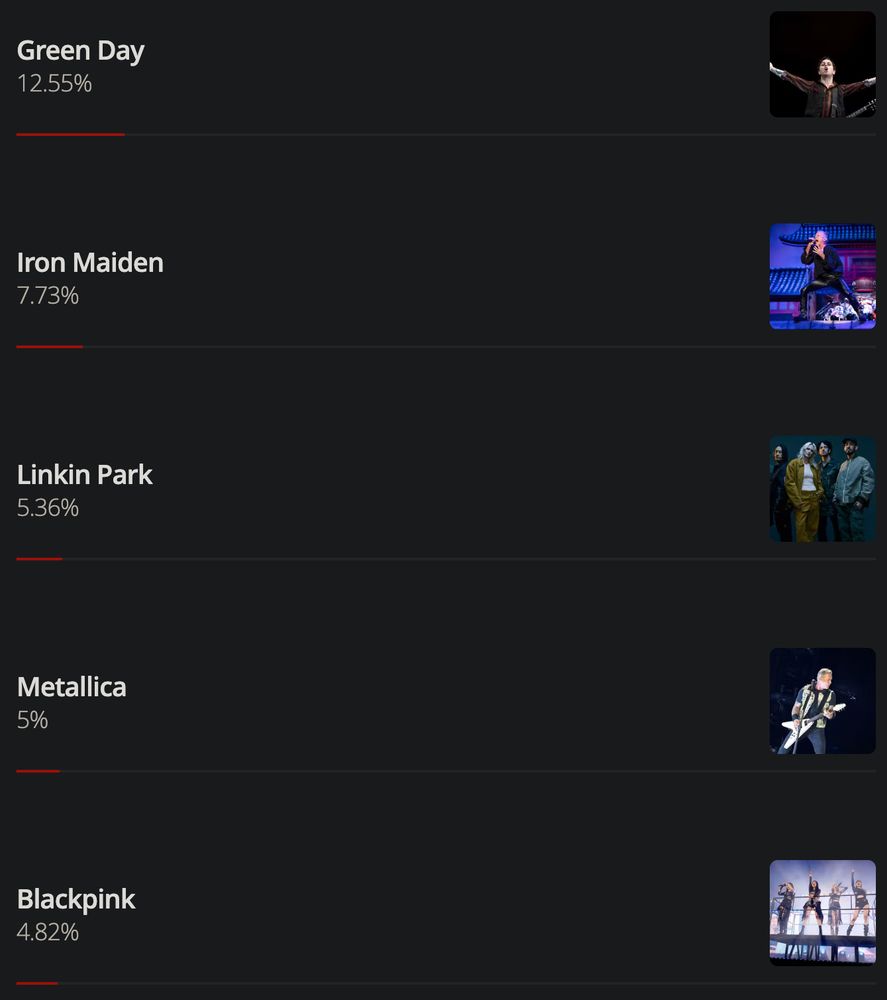887x1000 pixels.
Task: Tap the Metallica row
Action: pyautogui.click(x=72, y=687)
